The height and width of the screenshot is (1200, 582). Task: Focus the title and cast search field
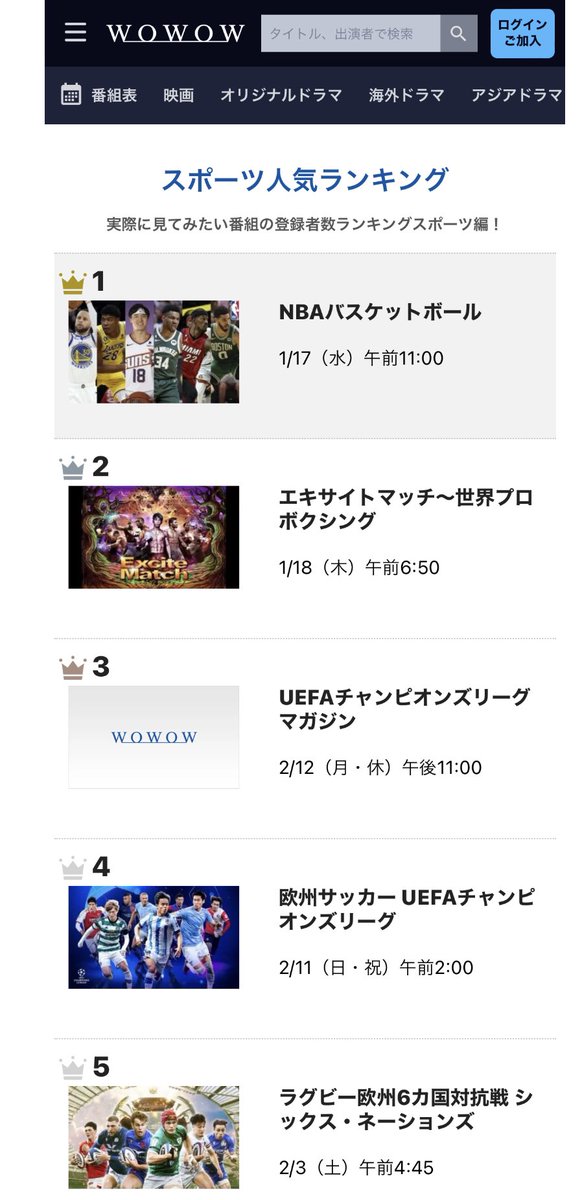click(x=350, y=33)
